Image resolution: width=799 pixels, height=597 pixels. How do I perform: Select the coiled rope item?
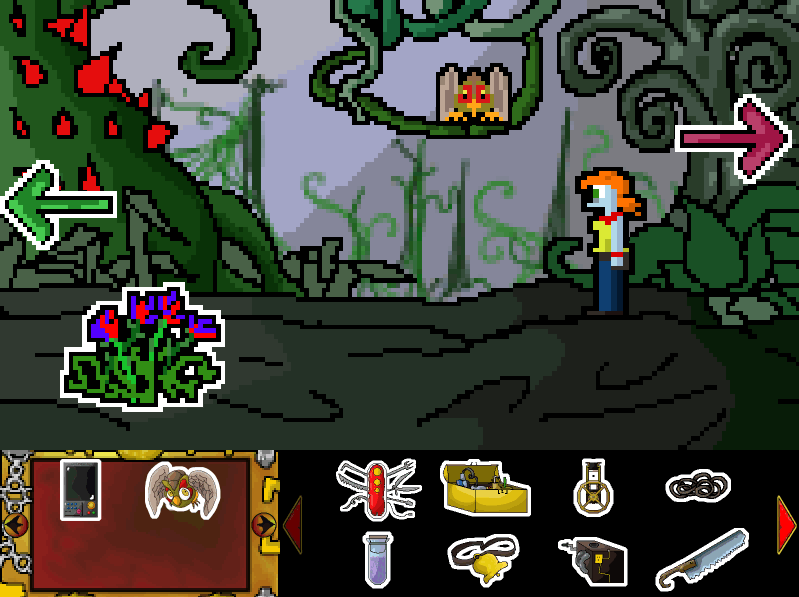click(697, 487)
